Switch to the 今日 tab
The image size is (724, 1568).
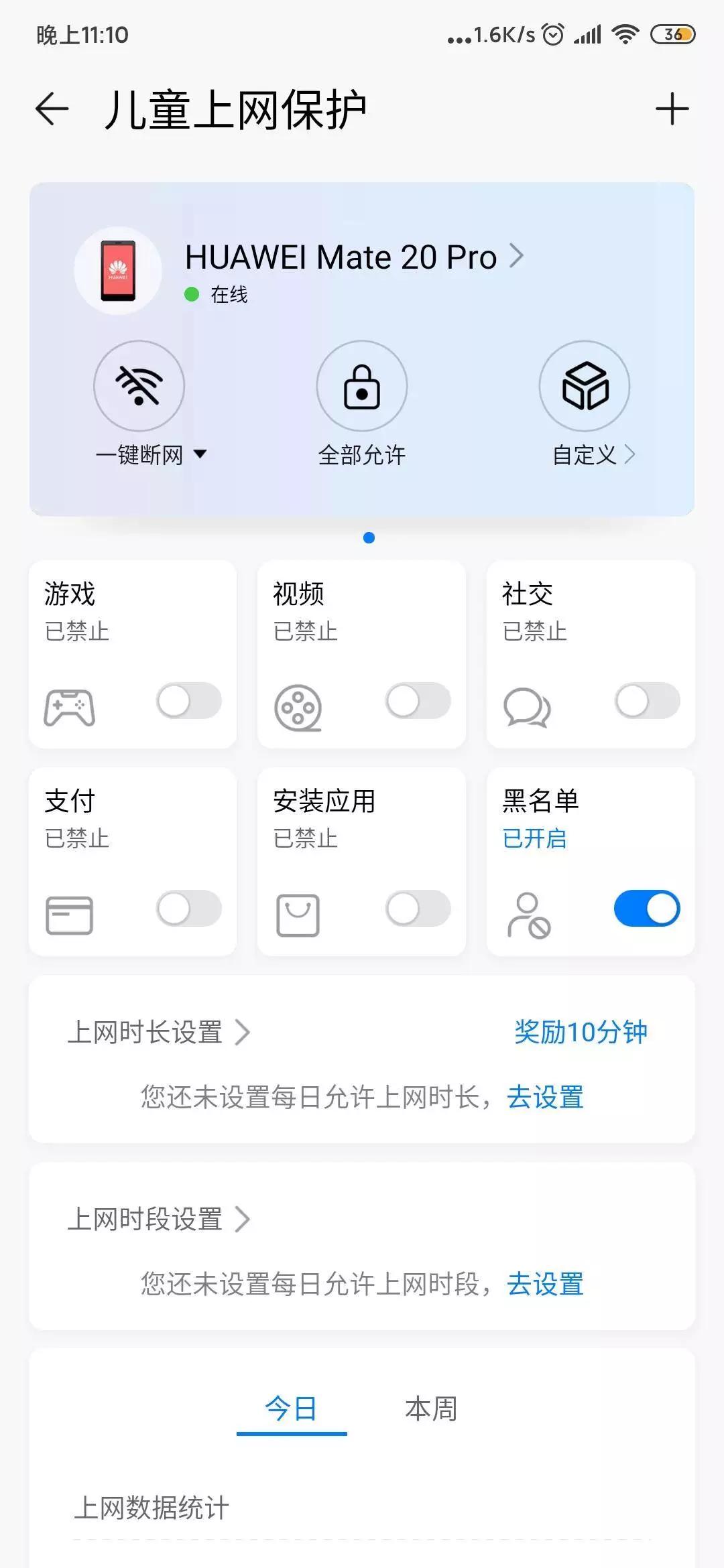tap(292, 1409)
